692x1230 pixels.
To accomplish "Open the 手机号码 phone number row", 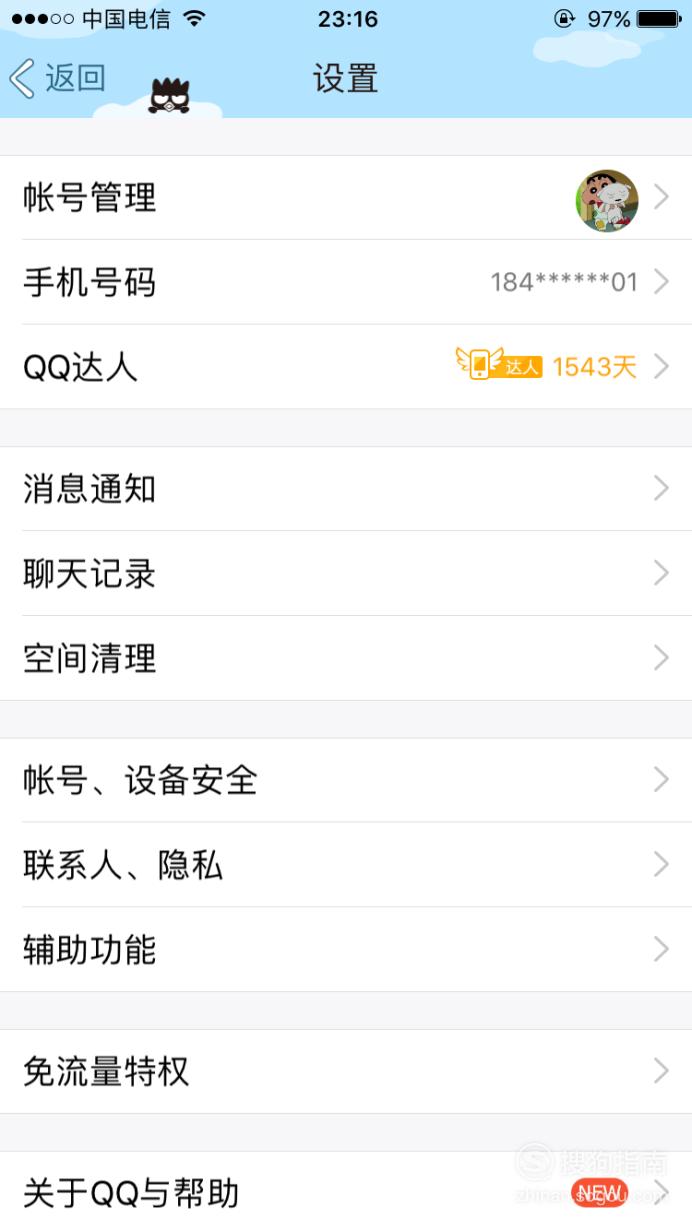I will tap(346, 282).
